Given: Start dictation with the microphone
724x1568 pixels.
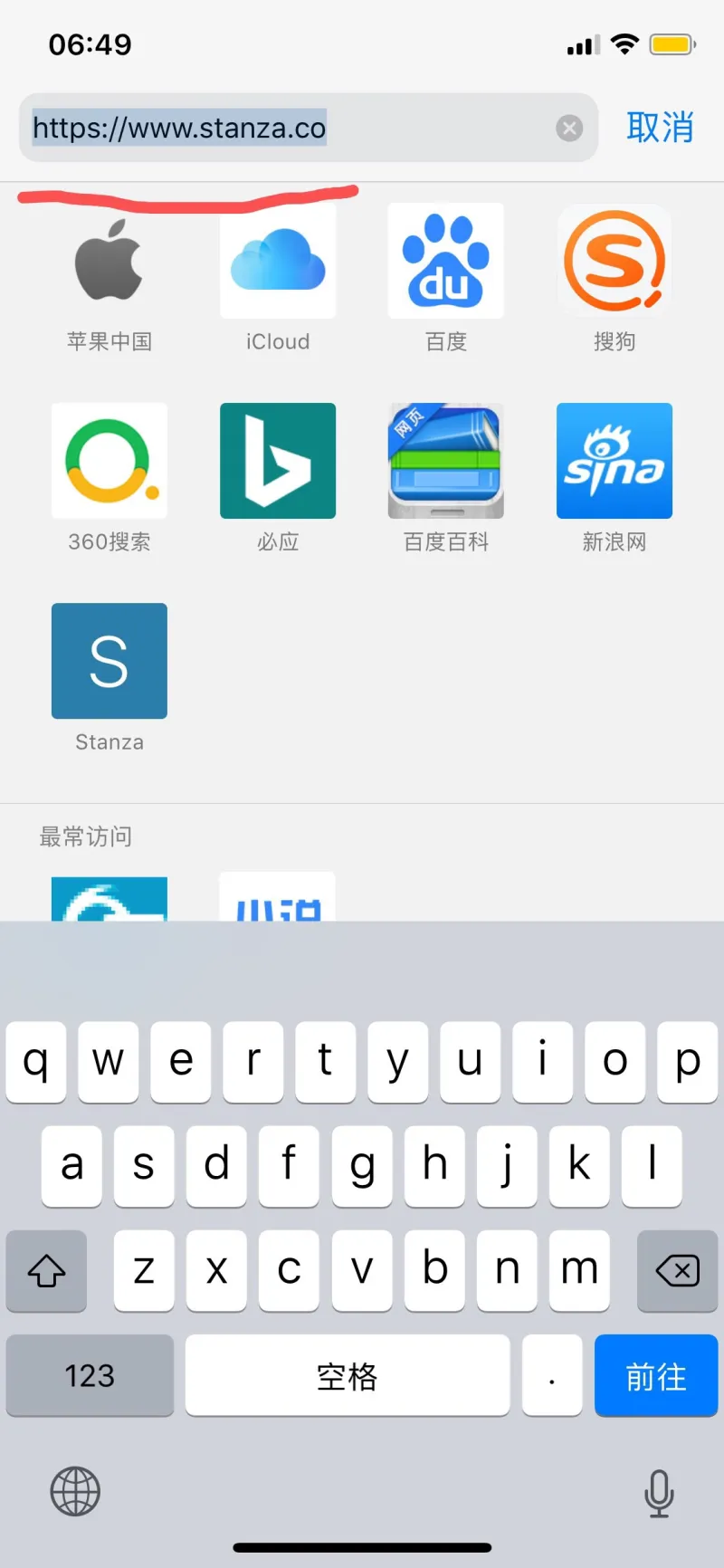Looking at the screenshot, I should click(659, 1493).
